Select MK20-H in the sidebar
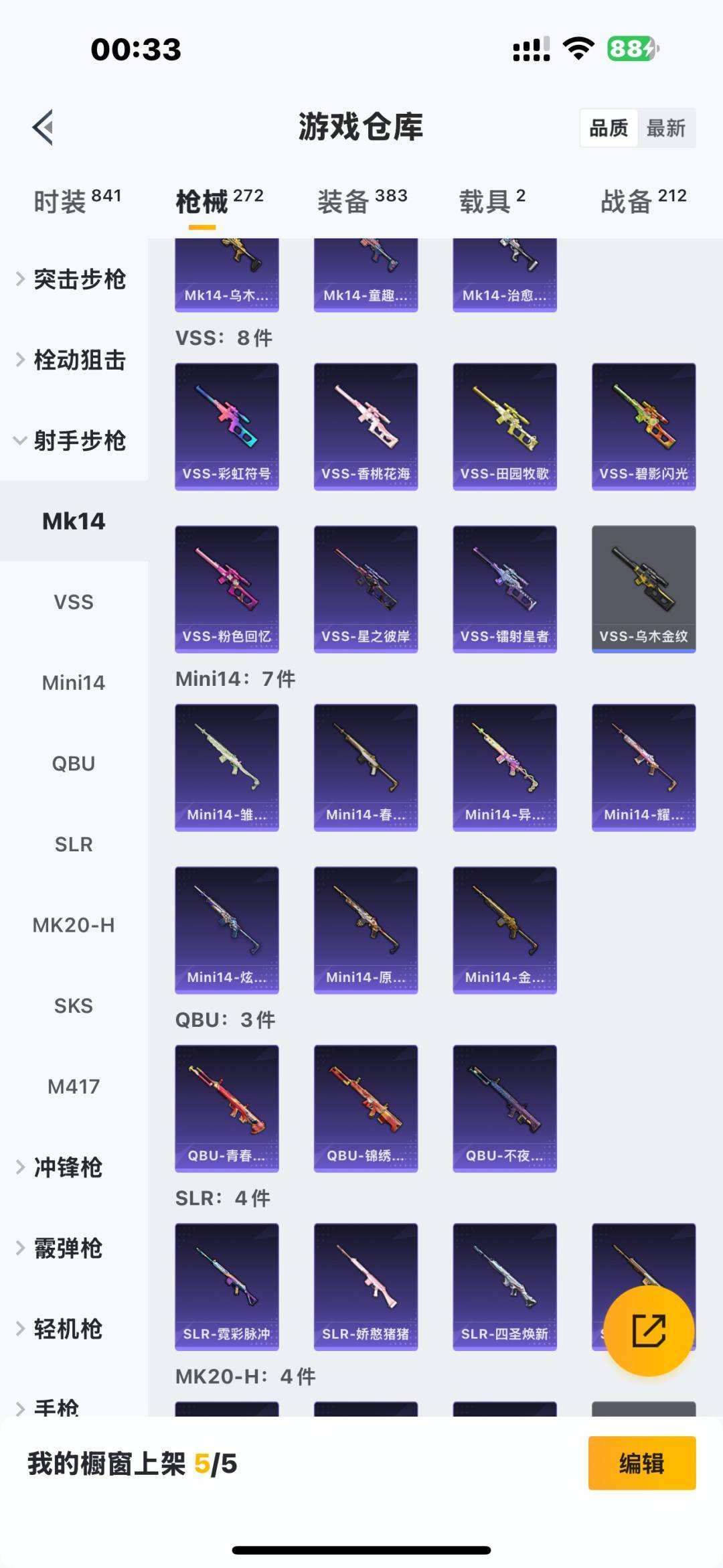The height and width of the screenshot is (1568, 723). point(74,925)
